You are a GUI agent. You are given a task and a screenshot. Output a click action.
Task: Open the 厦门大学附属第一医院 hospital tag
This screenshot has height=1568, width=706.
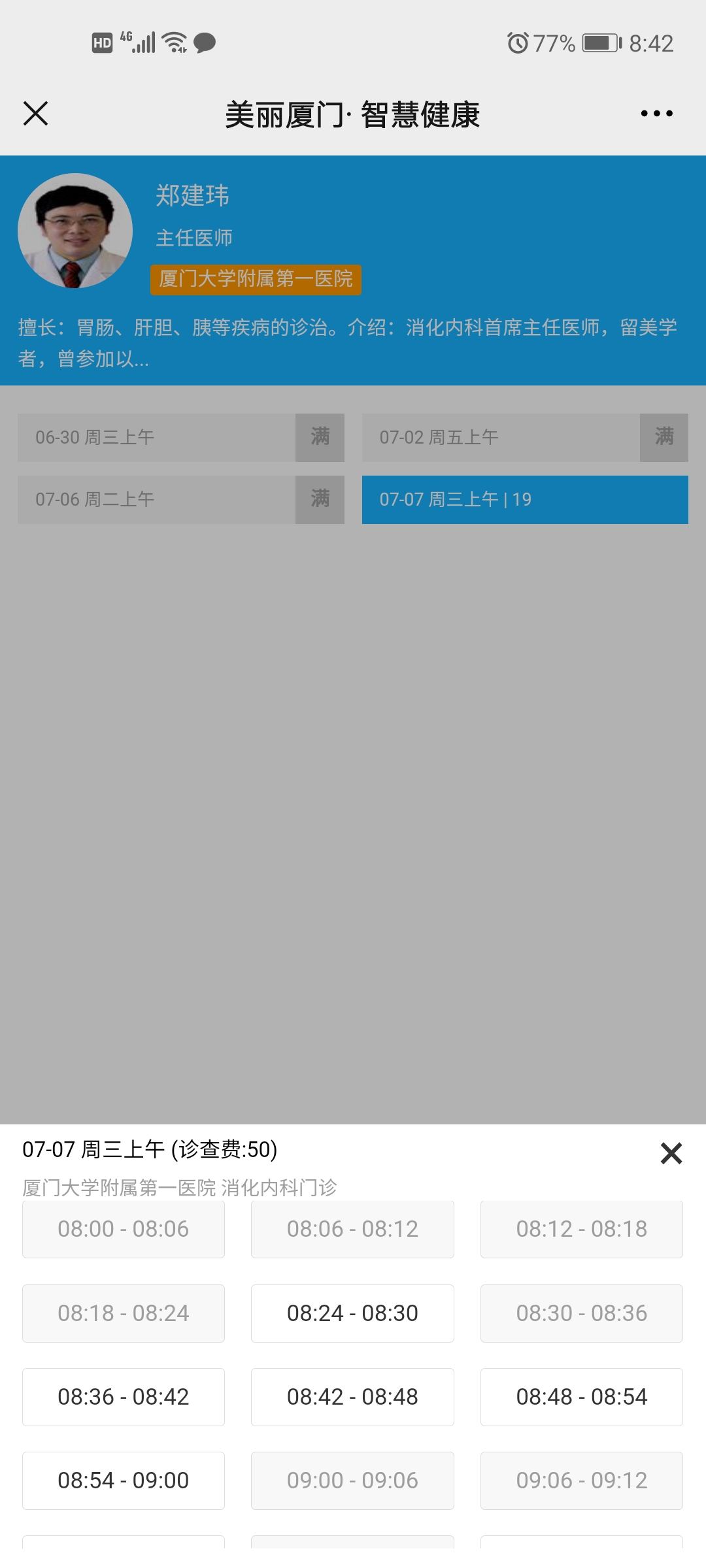(x=256, y=279)
